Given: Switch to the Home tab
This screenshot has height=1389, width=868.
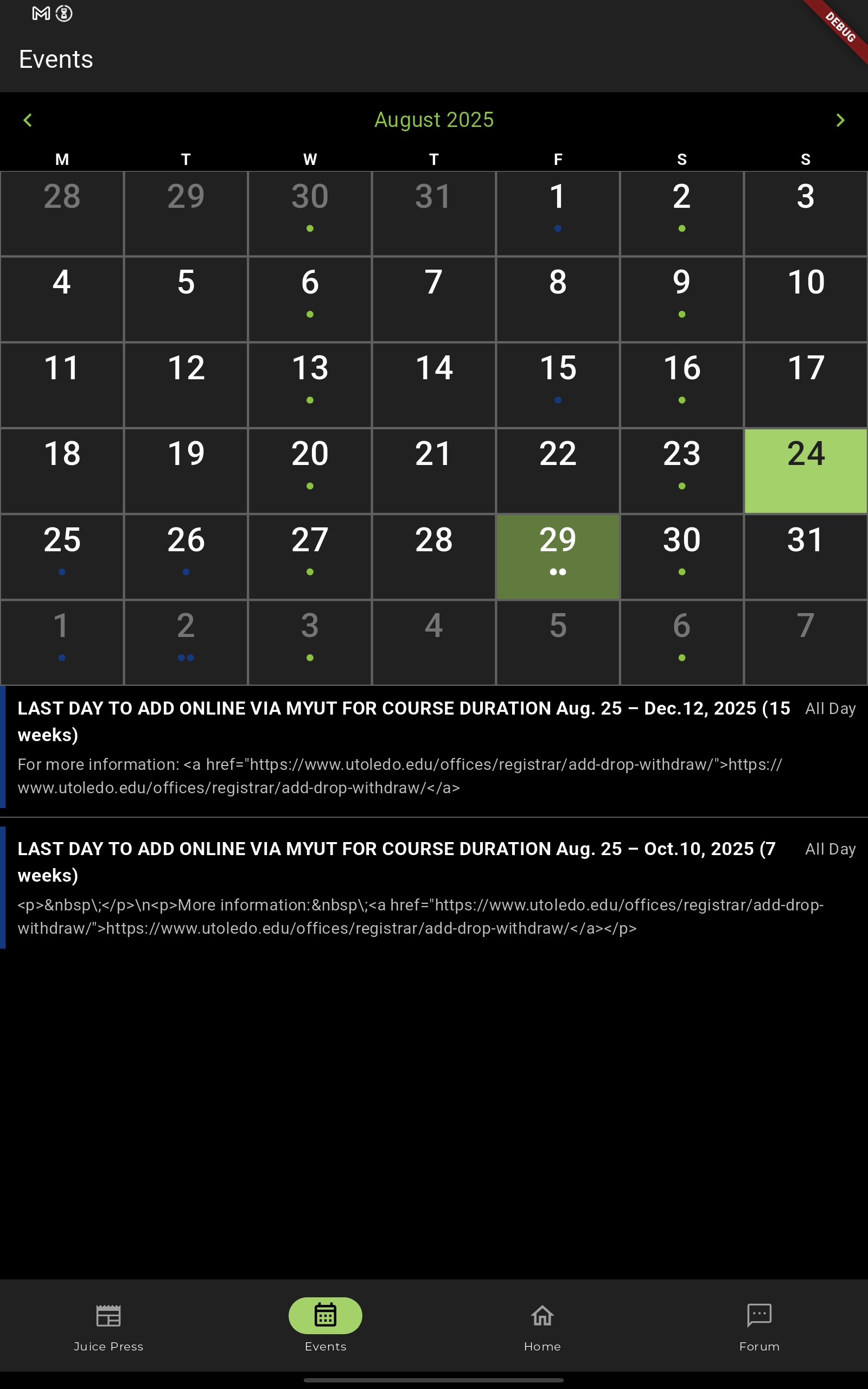Looking at the screenshot, I should point(542,1326).
